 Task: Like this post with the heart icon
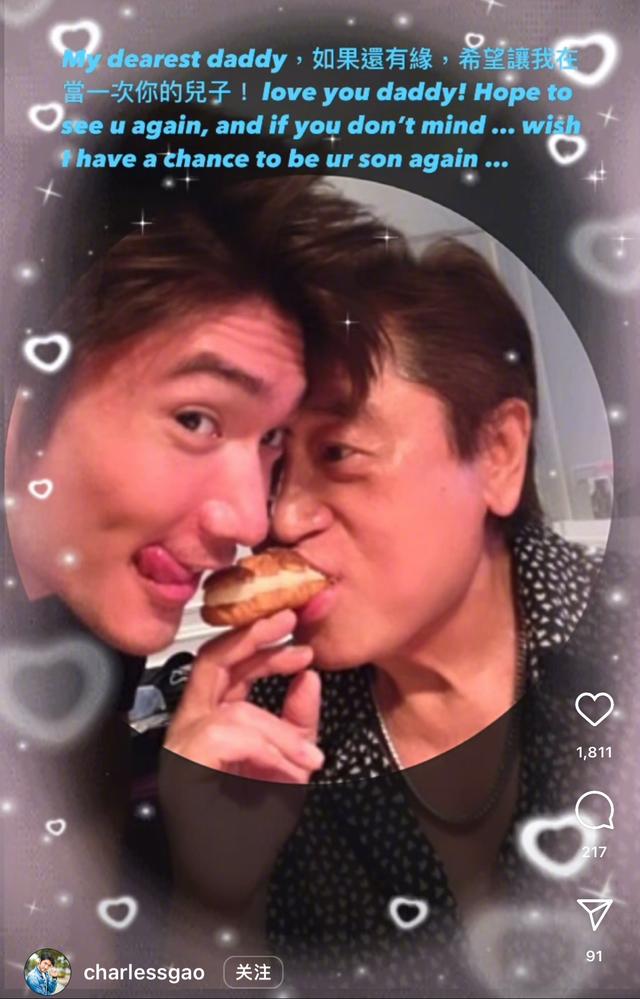click(594, 710)
